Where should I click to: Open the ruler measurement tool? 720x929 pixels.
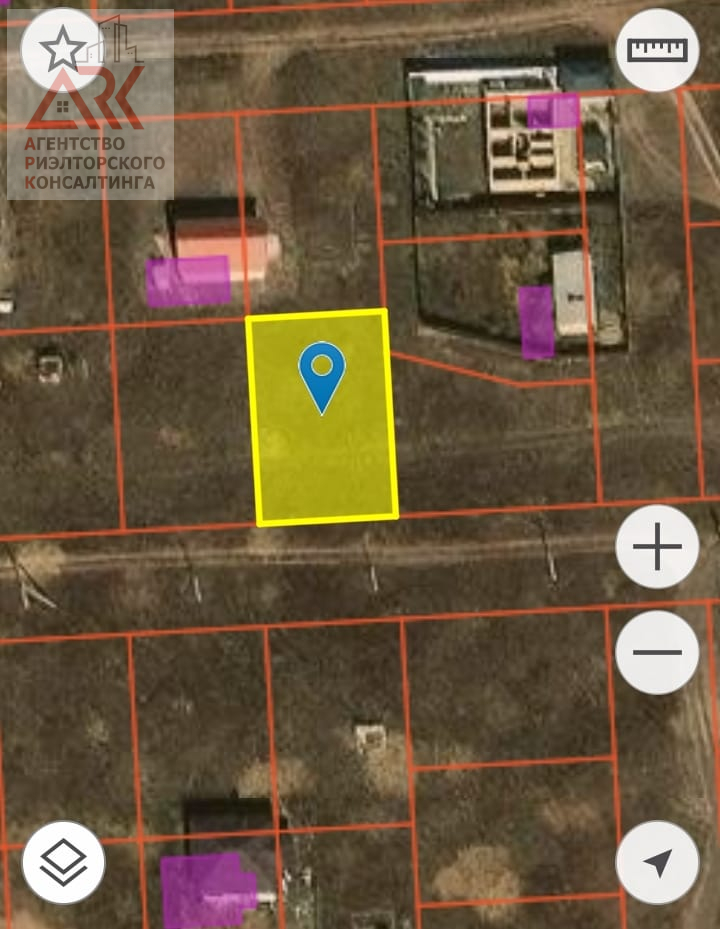657,49
